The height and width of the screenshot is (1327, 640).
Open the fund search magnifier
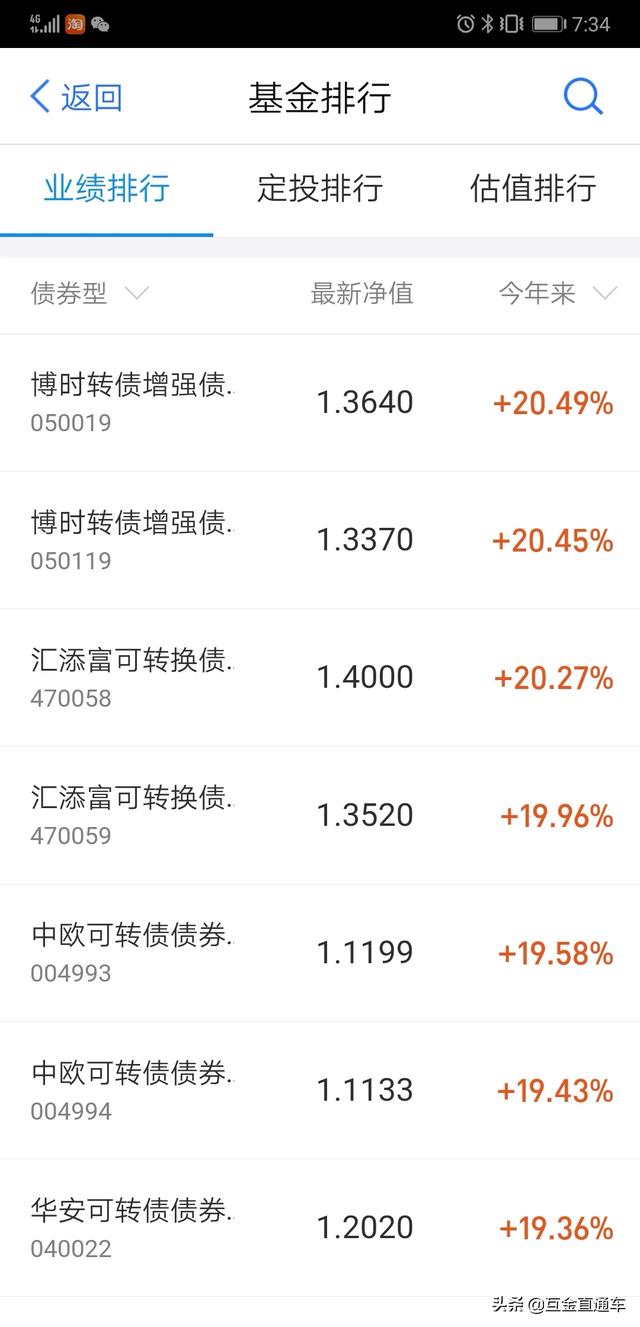coord(583,97)
